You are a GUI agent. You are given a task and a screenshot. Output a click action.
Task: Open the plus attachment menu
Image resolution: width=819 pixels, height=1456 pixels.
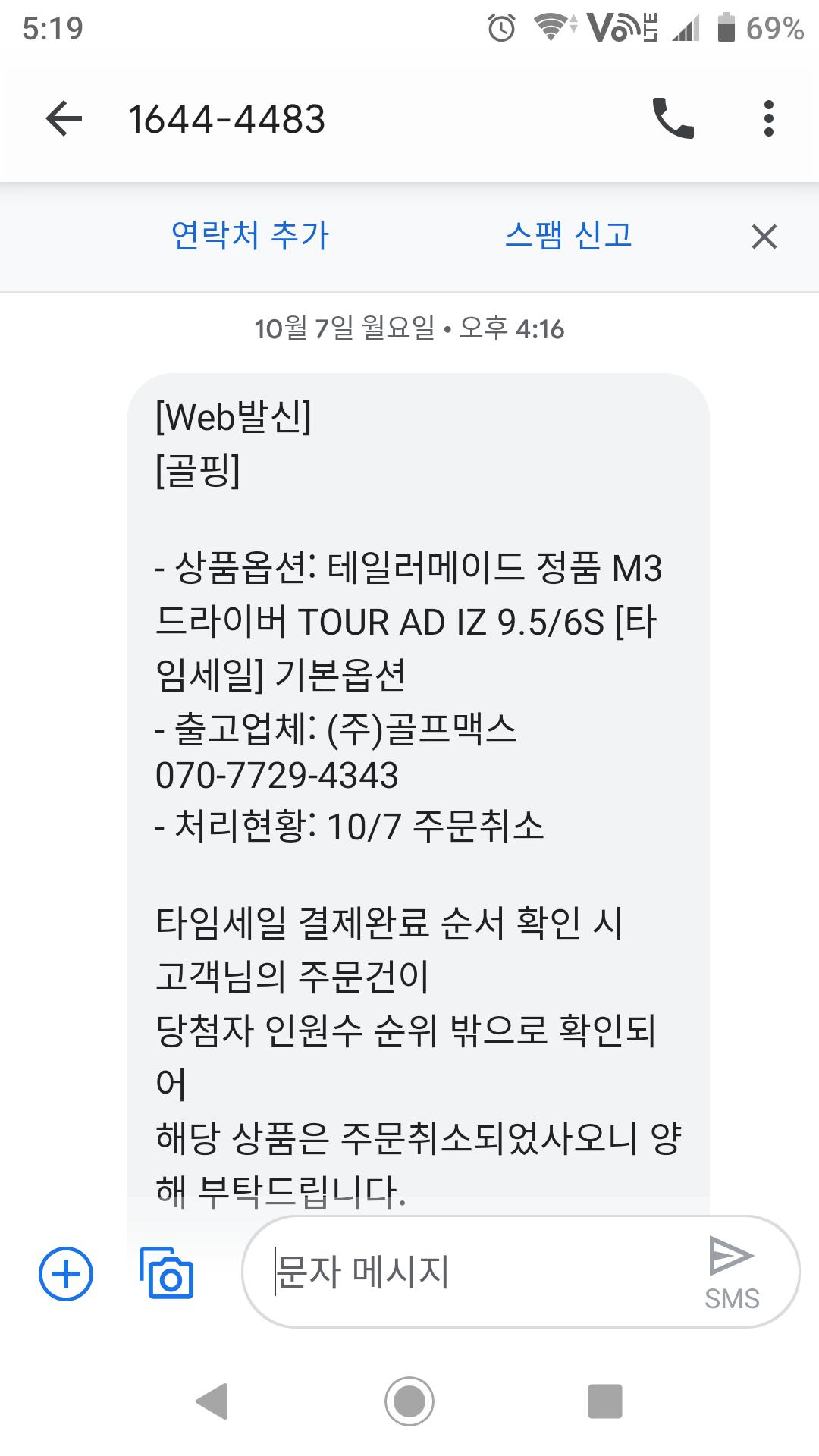[x=66, y=1273]
